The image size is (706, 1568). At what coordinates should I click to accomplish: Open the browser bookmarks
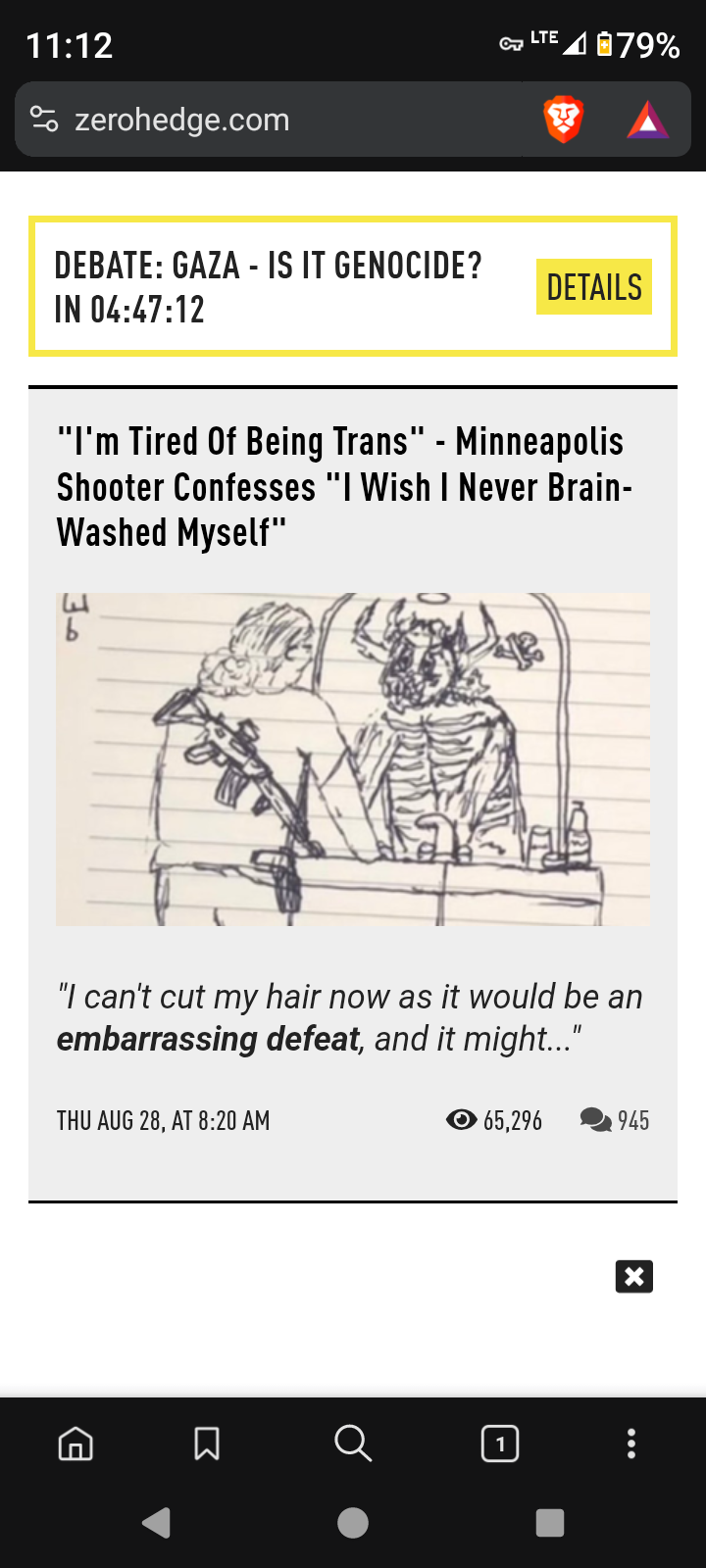pos(207,1444)
